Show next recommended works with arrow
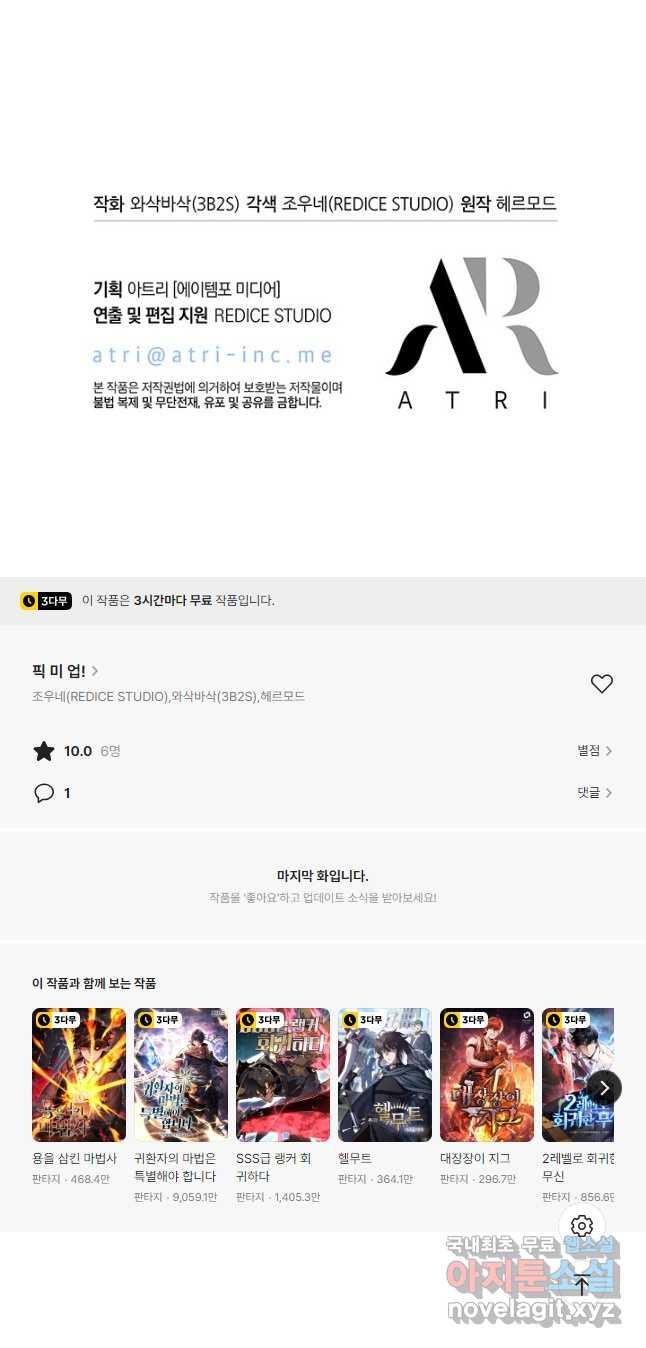This screenshot has height=1348, width=646. pos(604,1088)
